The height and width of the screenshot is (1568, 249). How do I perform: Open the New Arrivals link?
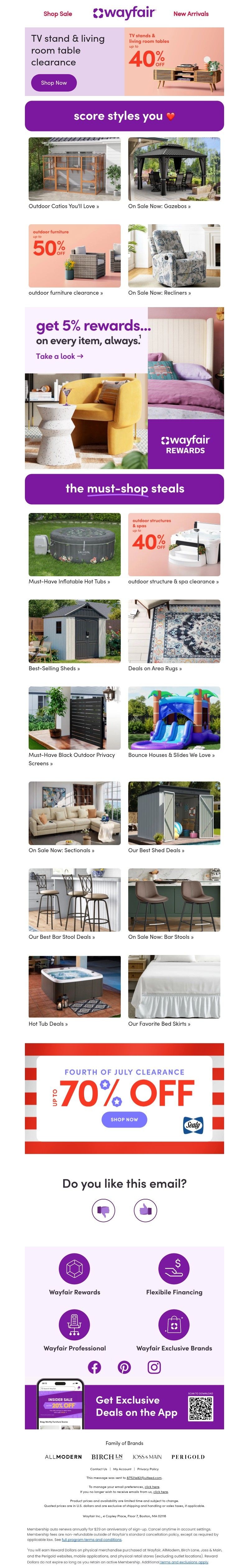click(x=190, y=13)
